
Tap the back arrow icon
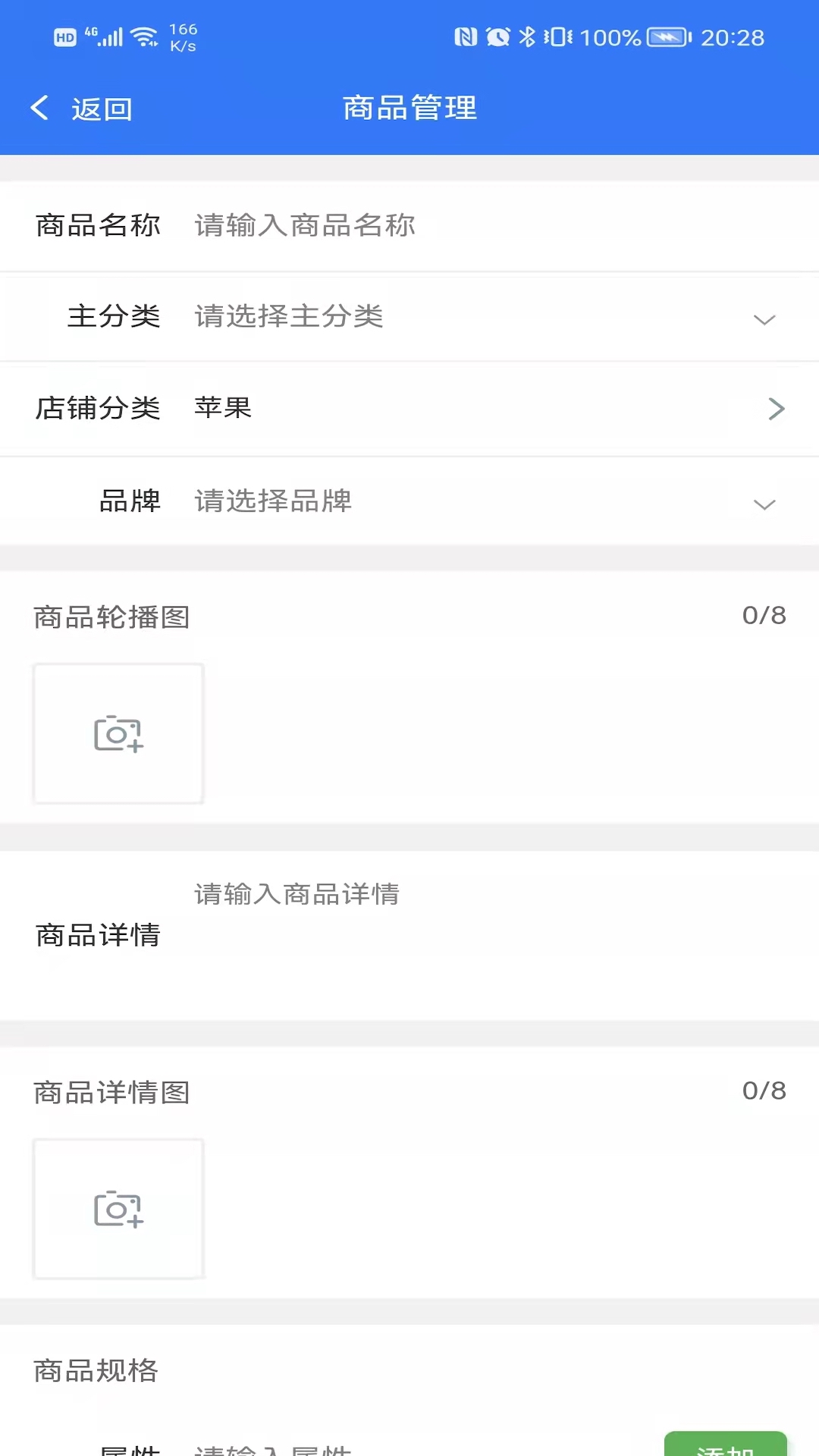click(39, 107)
